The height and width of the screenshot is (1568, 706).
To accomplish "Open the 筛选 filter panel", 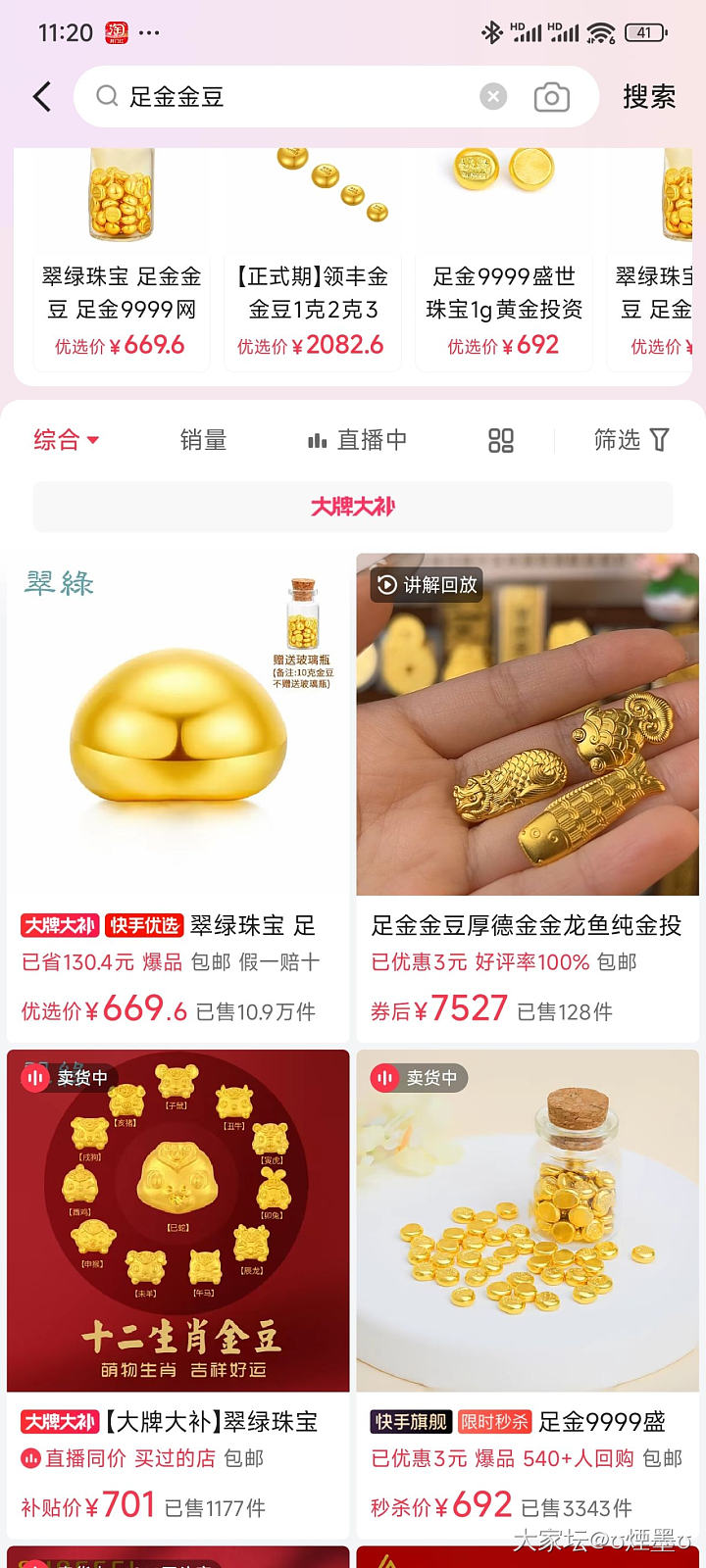I will pos(630,440).
